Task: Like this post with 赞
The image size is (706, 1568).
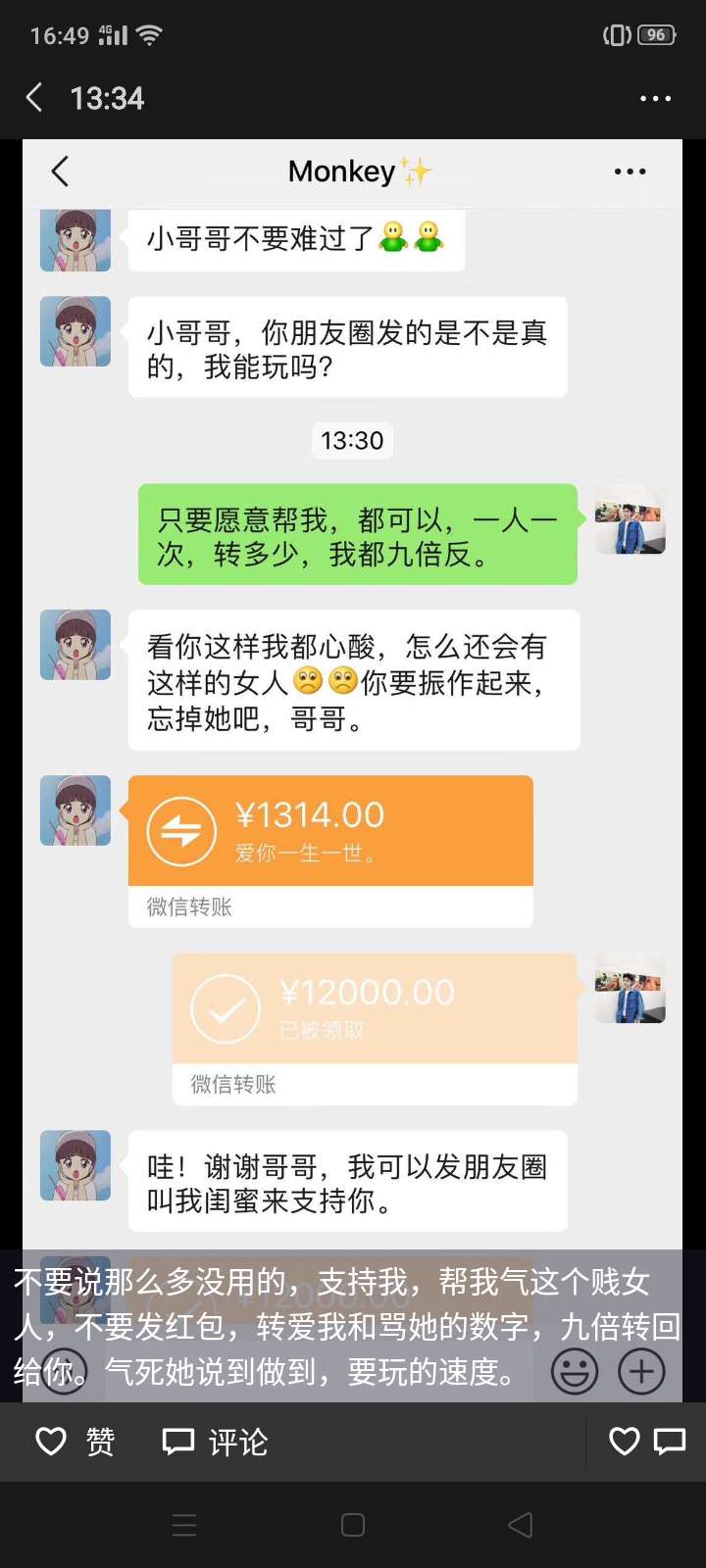Action: click(x=76, y=1442)
